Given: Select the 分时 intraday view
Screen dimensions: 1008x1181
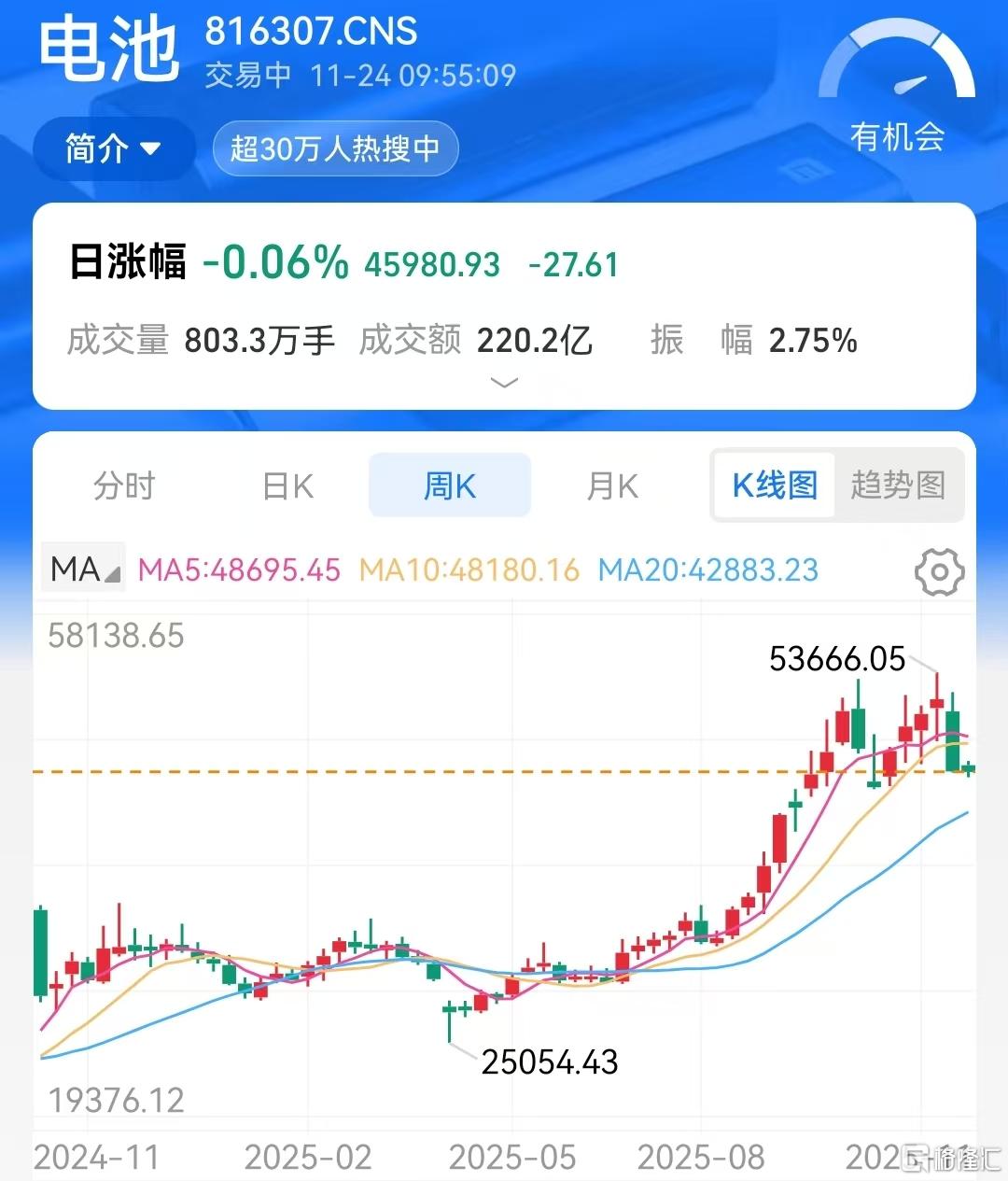Looking at the screenshot, I should pos(124,485).
